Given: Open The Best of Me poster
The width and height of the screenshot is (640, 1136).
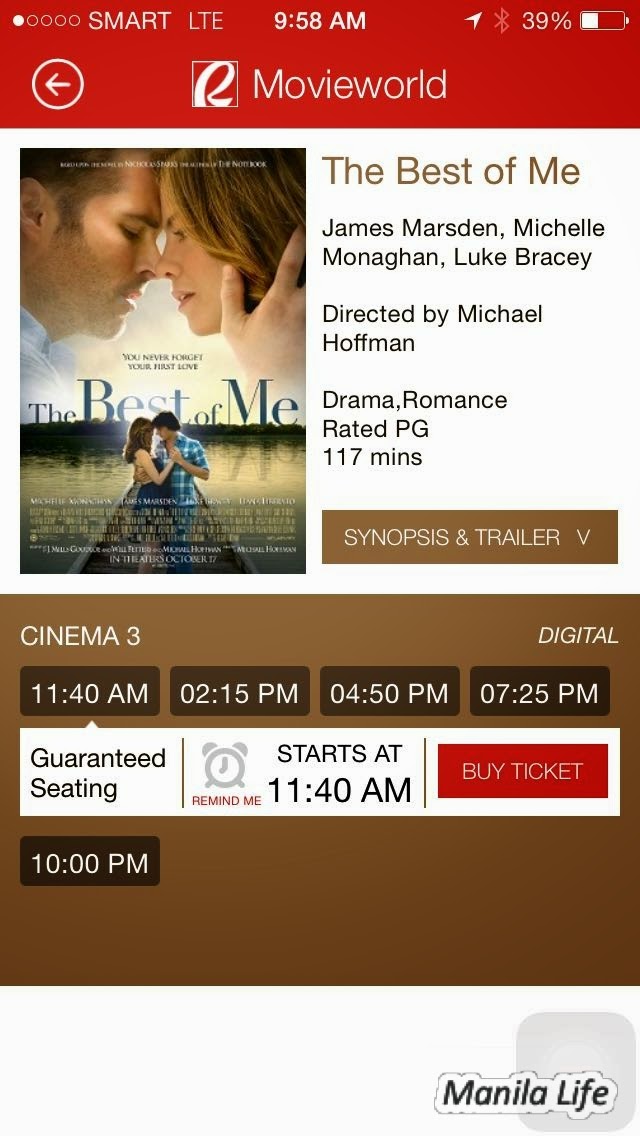Looking at the screenshot, I should pos(163,361).
